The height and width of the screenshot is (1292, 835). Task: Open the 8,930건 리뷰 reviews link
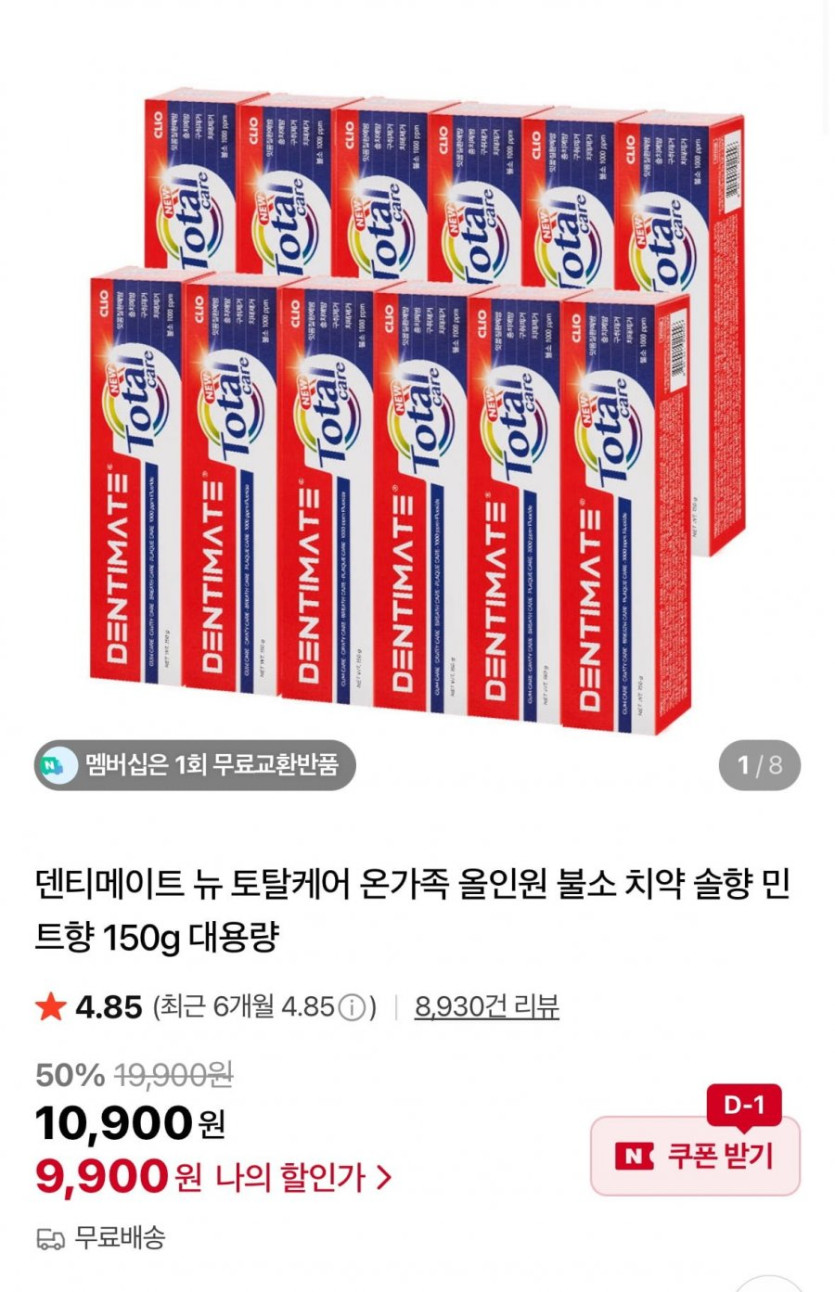pos(487,1007)
